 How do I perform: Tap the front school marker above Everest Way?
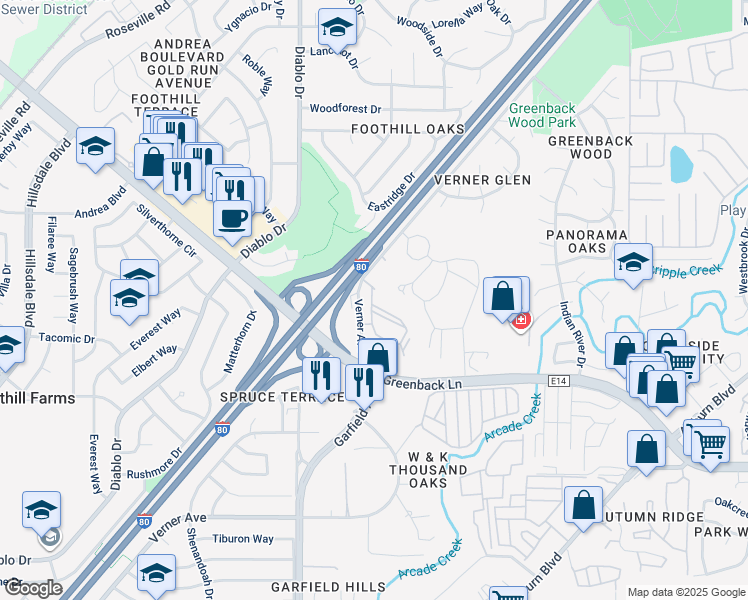click(129, 299)
